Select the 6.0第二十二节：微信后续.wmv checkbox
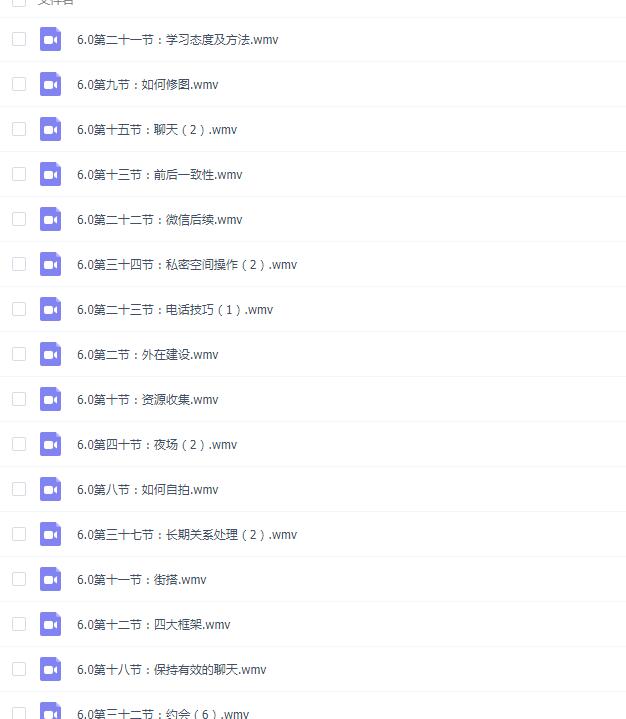Image resolution: width=626 pixels, height=719 pixels. click(19, 219)
